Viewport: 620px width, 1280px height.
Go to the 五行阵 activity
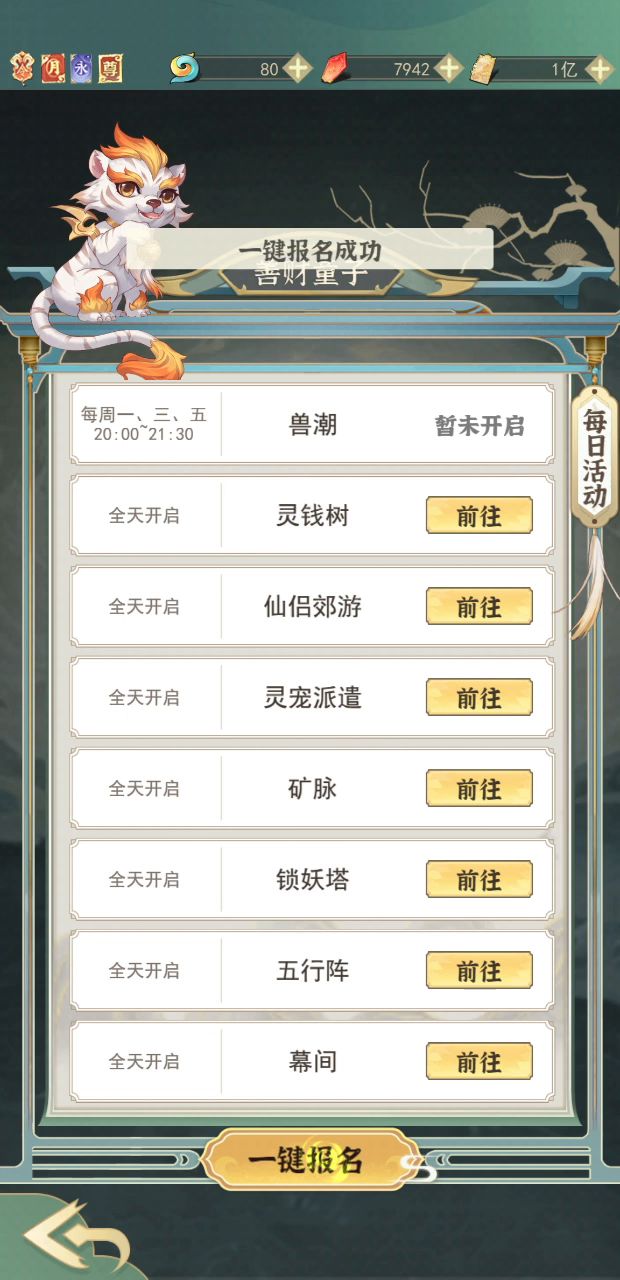click(479, 971)
